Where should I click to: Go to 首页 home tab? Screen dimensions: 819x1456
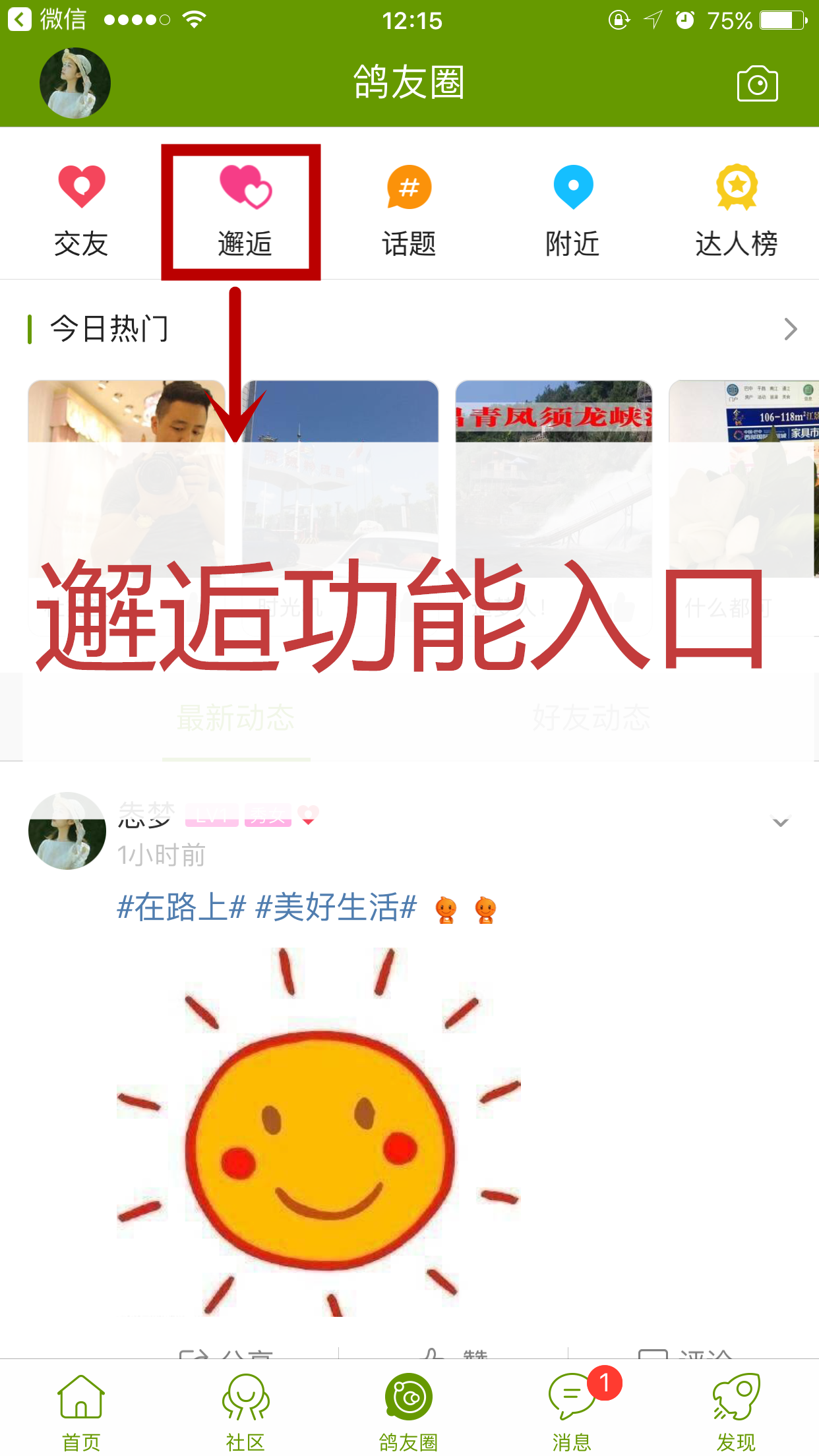pos(81,1412)
